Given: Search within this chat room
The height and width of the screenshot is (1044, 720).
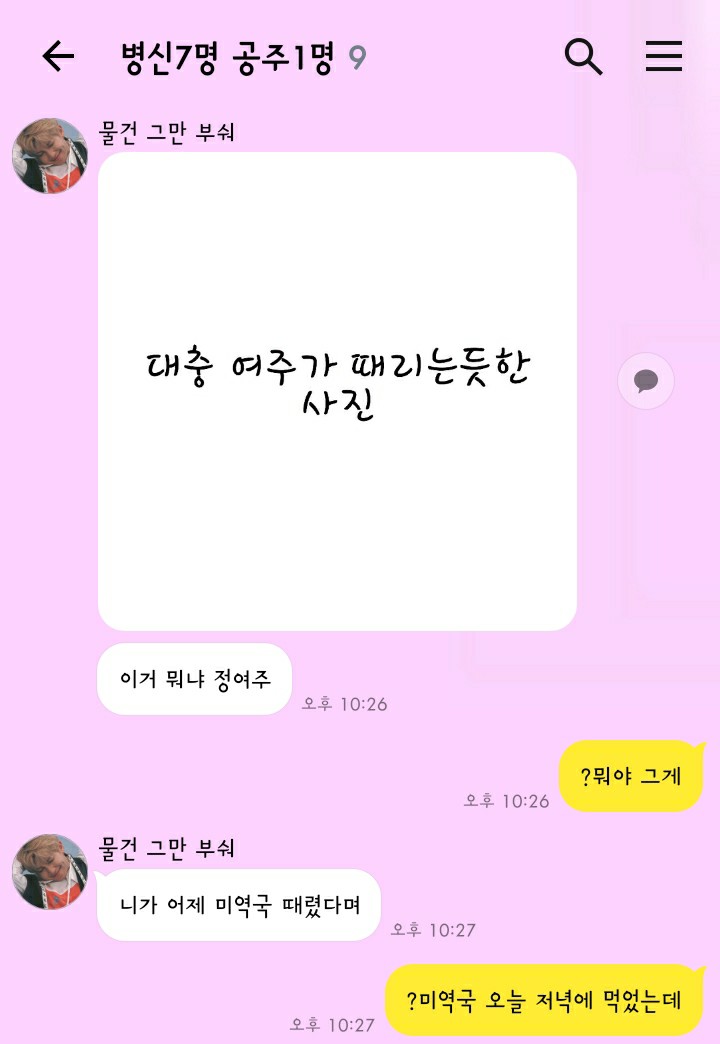Looking at the screenshot, I should click(584, 57).
